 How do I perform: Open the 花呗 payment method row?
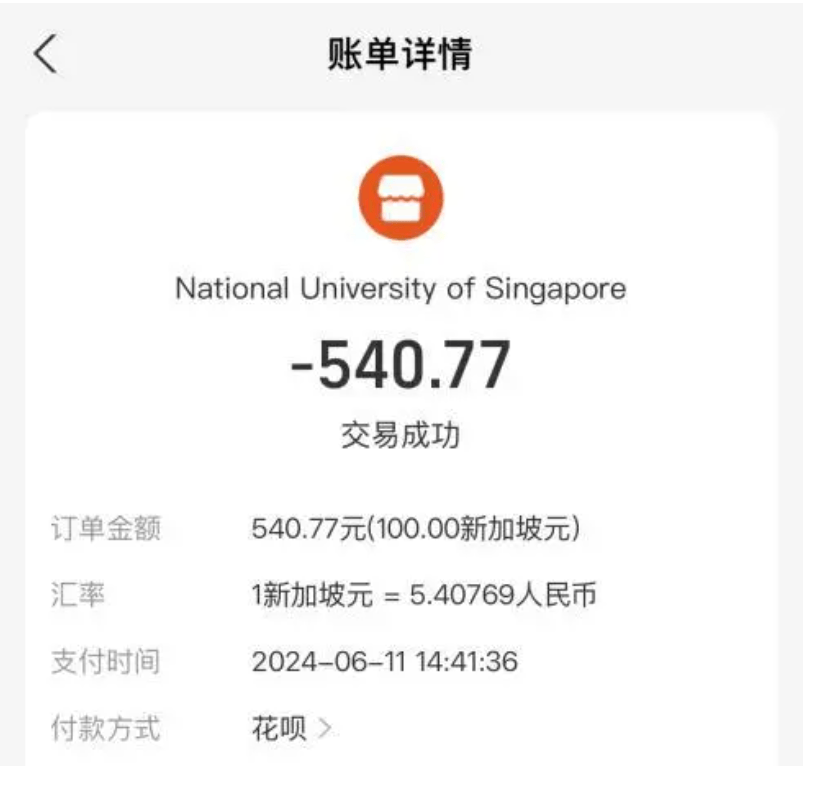point(290,729)
